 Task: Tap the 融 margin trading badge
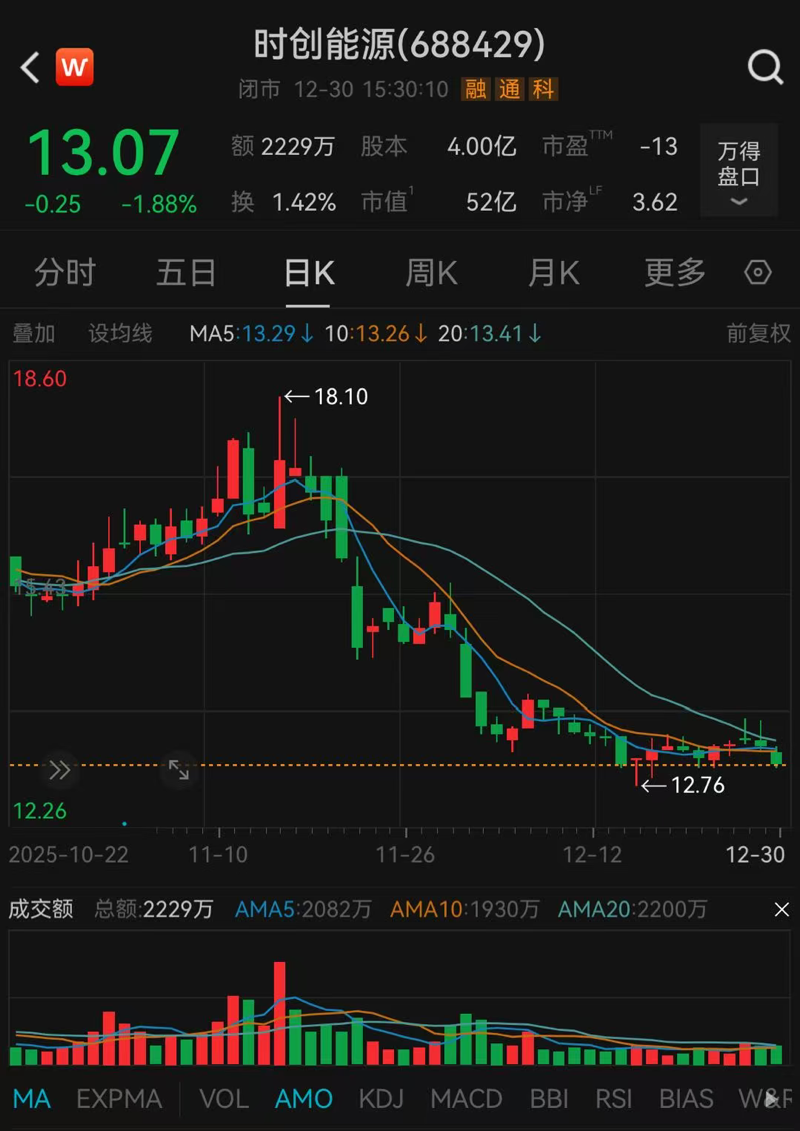[x=477, y=89]
